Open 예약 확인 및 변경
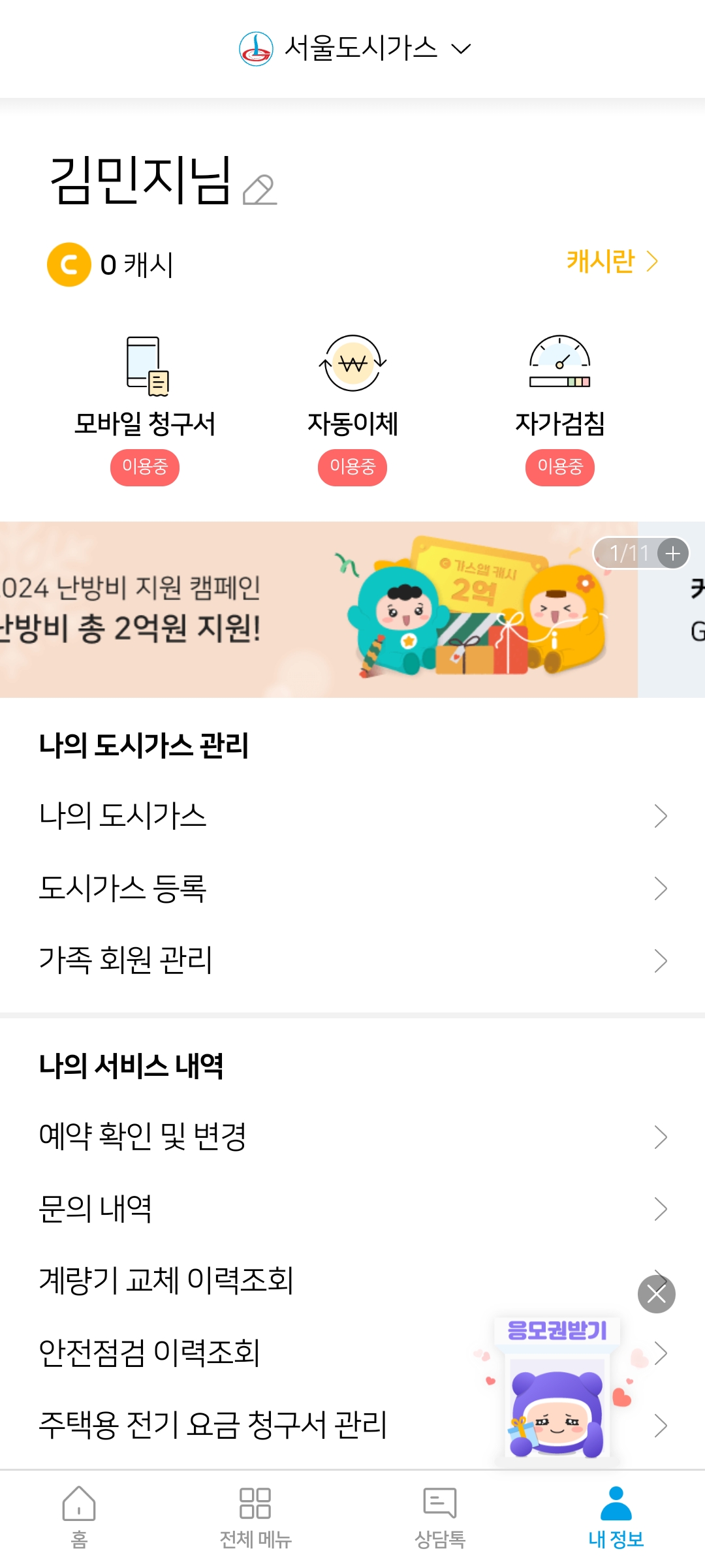This screenshot has width=705, height=1568. tap(352, 1137)
